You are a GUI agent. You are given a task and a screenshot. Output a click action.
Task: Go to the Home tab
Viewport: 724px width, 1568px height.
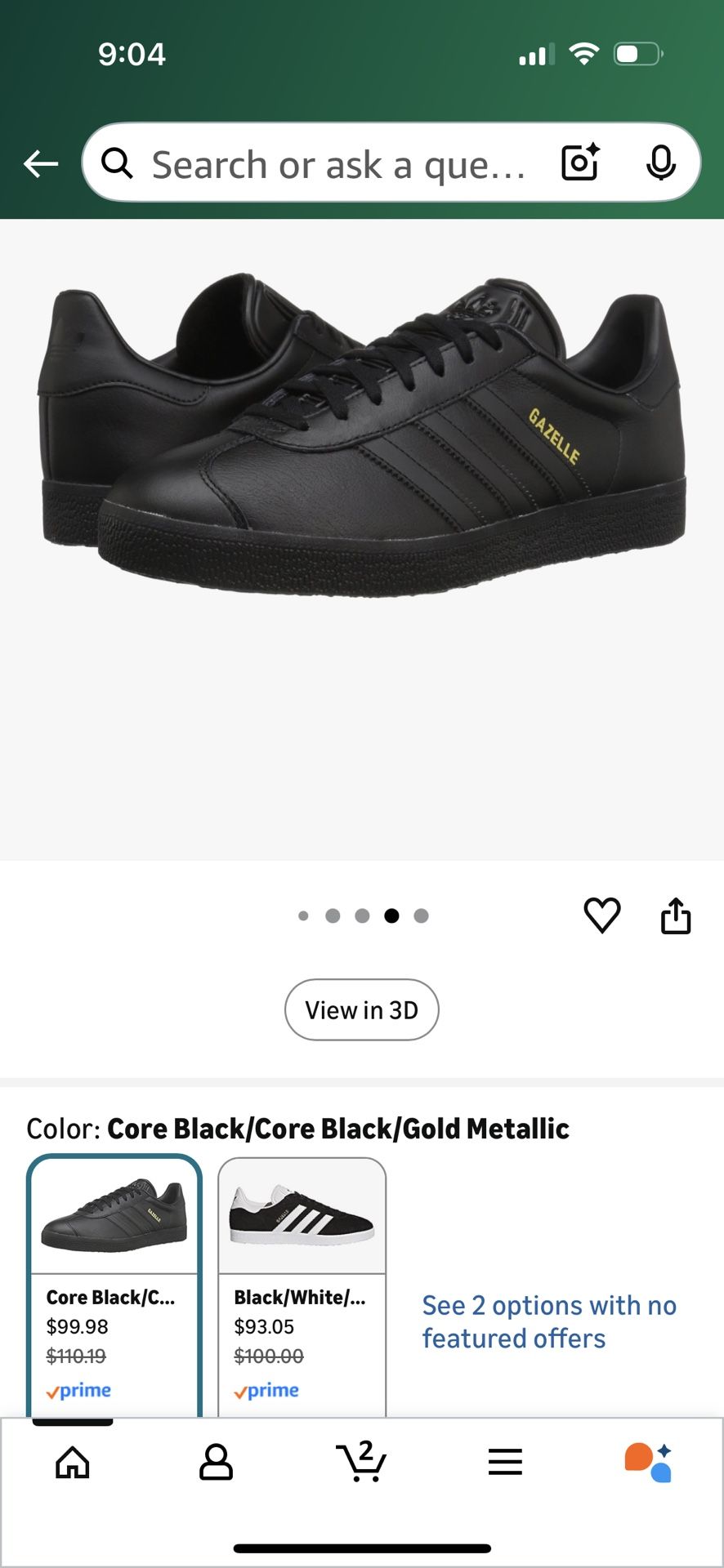point(73,1462)
